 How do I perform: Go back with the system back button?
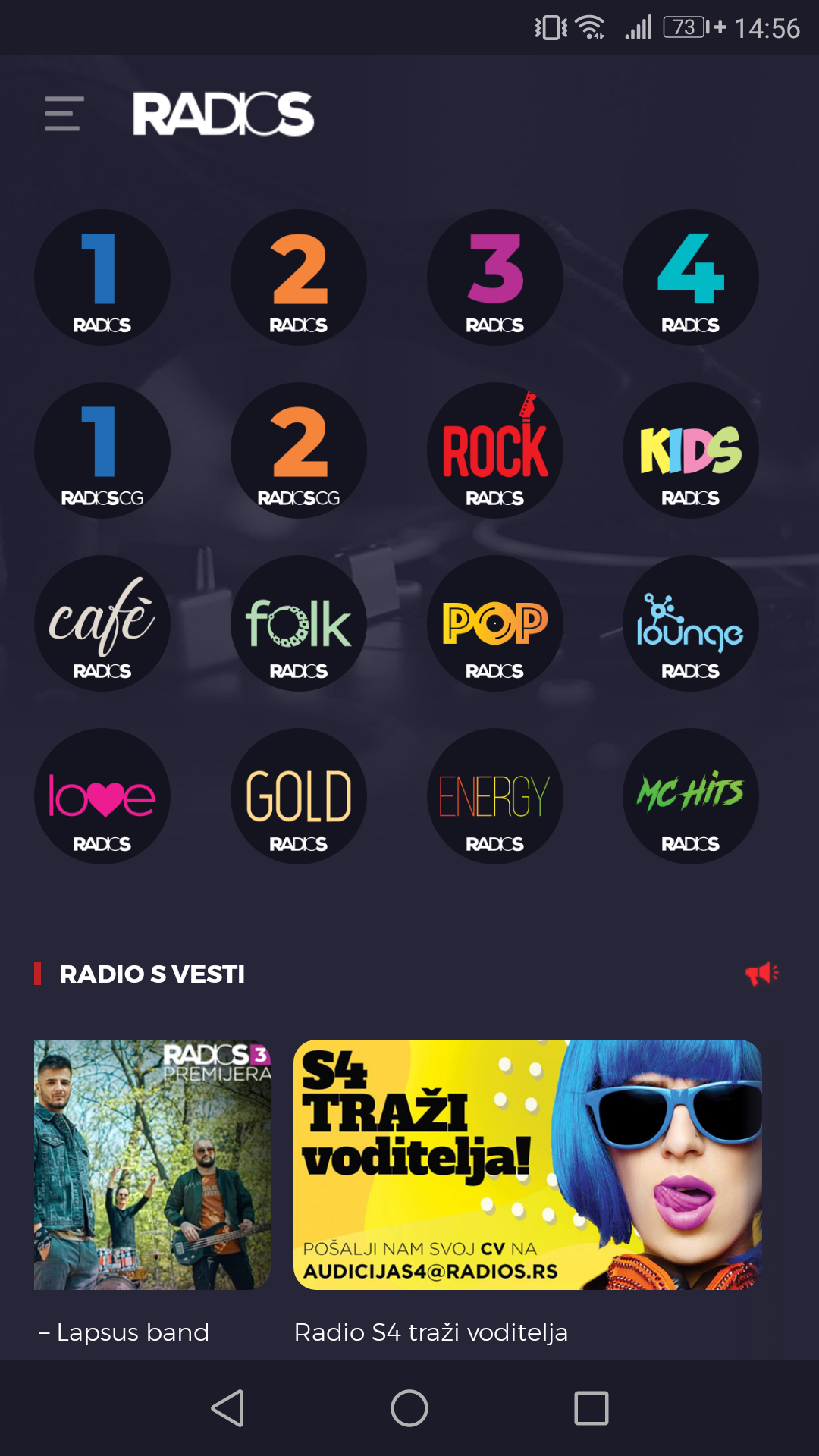coord(227,1408)
